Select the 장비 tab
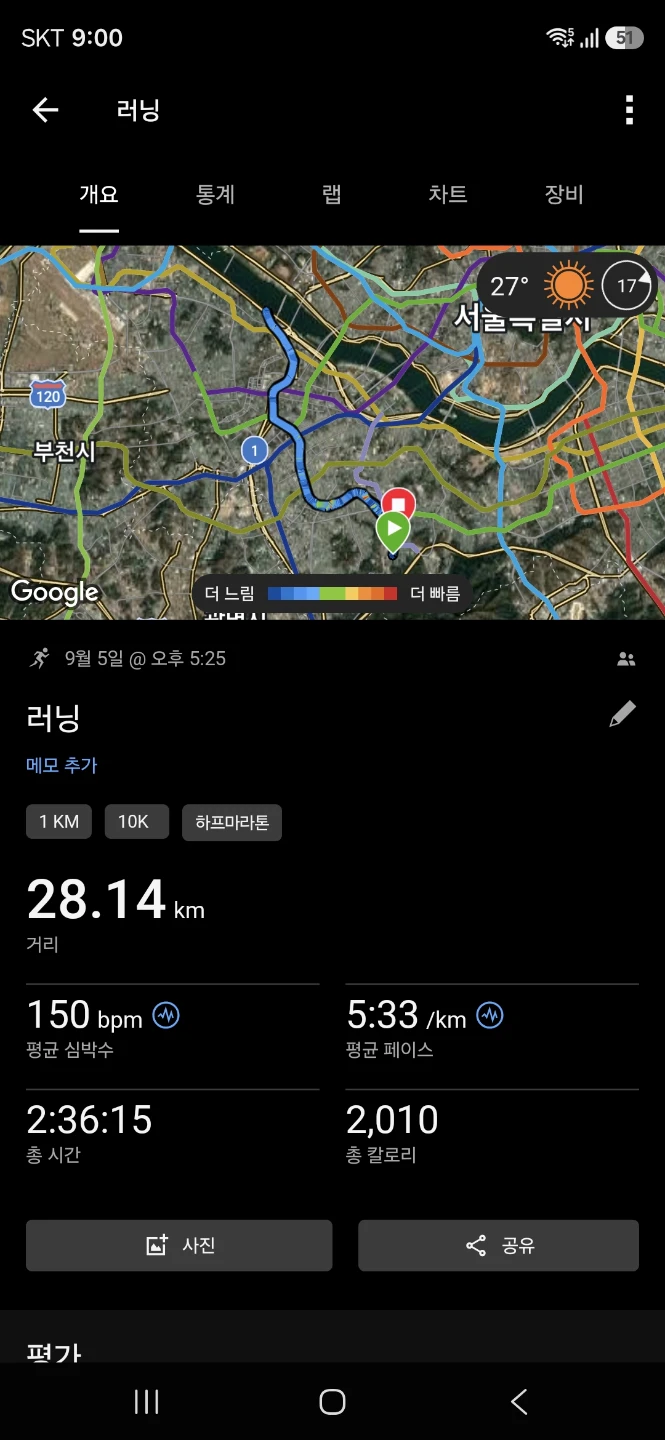Image resolution: width=665 pixels, height=1440 pixels. click(x=564, y=194)
